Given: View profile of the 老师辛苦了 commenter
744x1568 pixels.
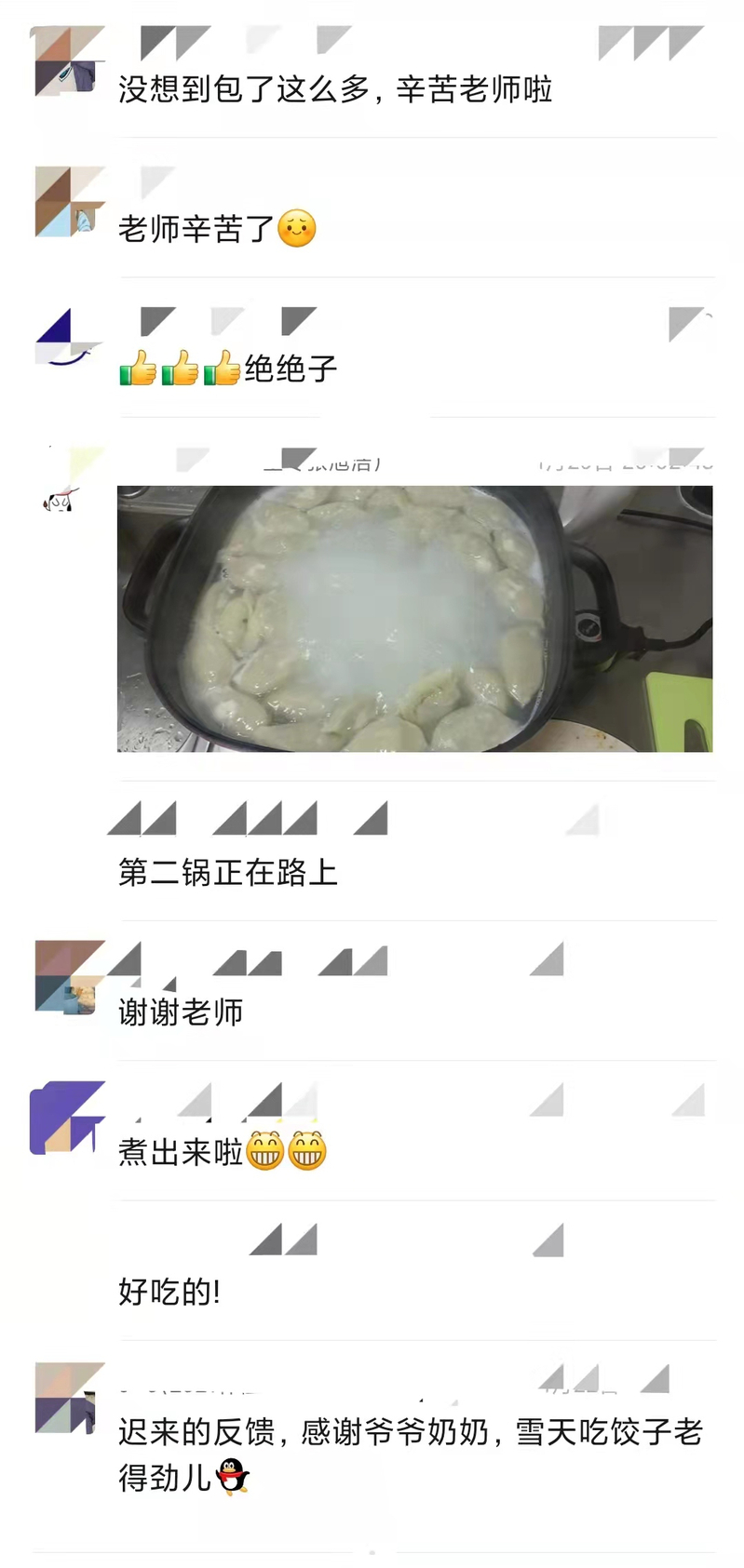Looking at the screenshot, I should click(69, 201).
